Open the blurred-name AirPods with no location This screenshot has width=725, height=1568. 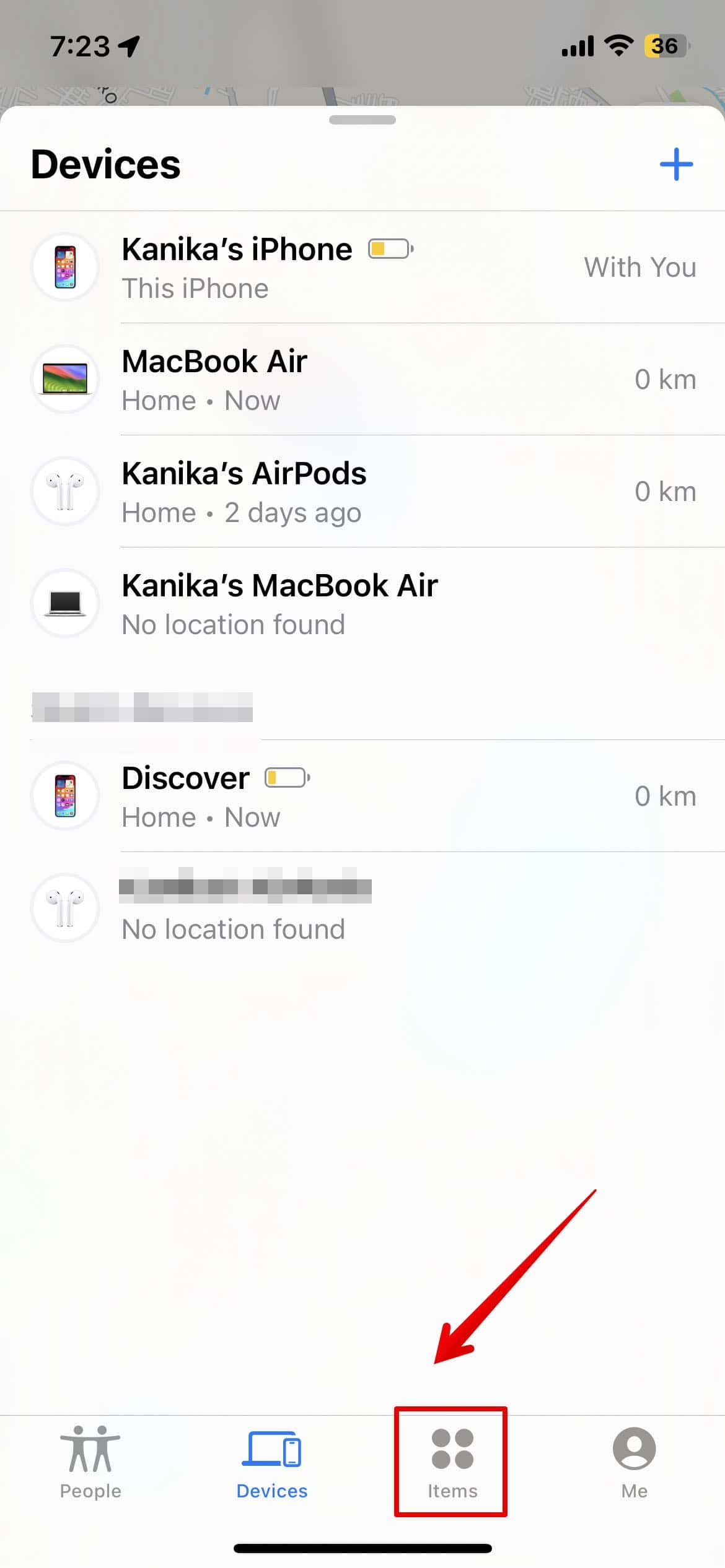[x=362, y=908]
